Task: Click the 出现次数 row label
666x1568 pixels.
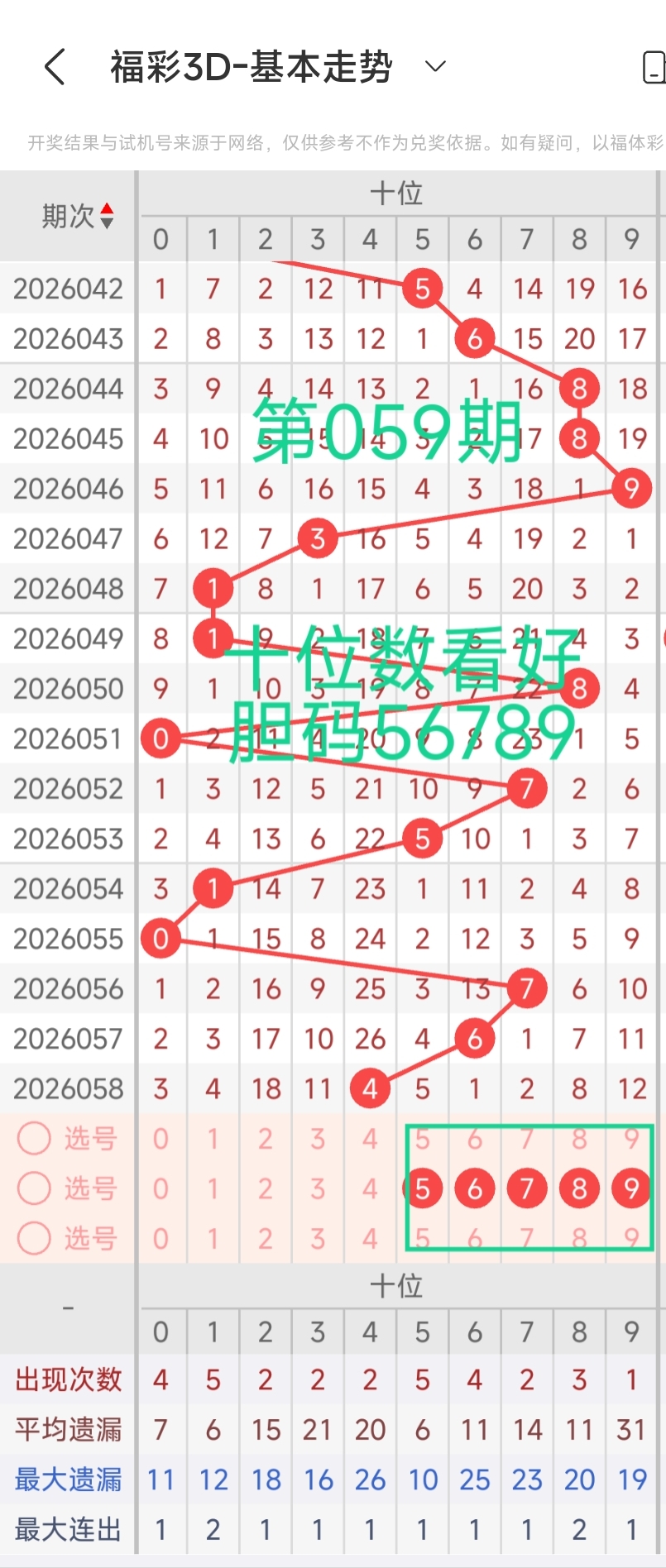Action: click(67, 1379)
